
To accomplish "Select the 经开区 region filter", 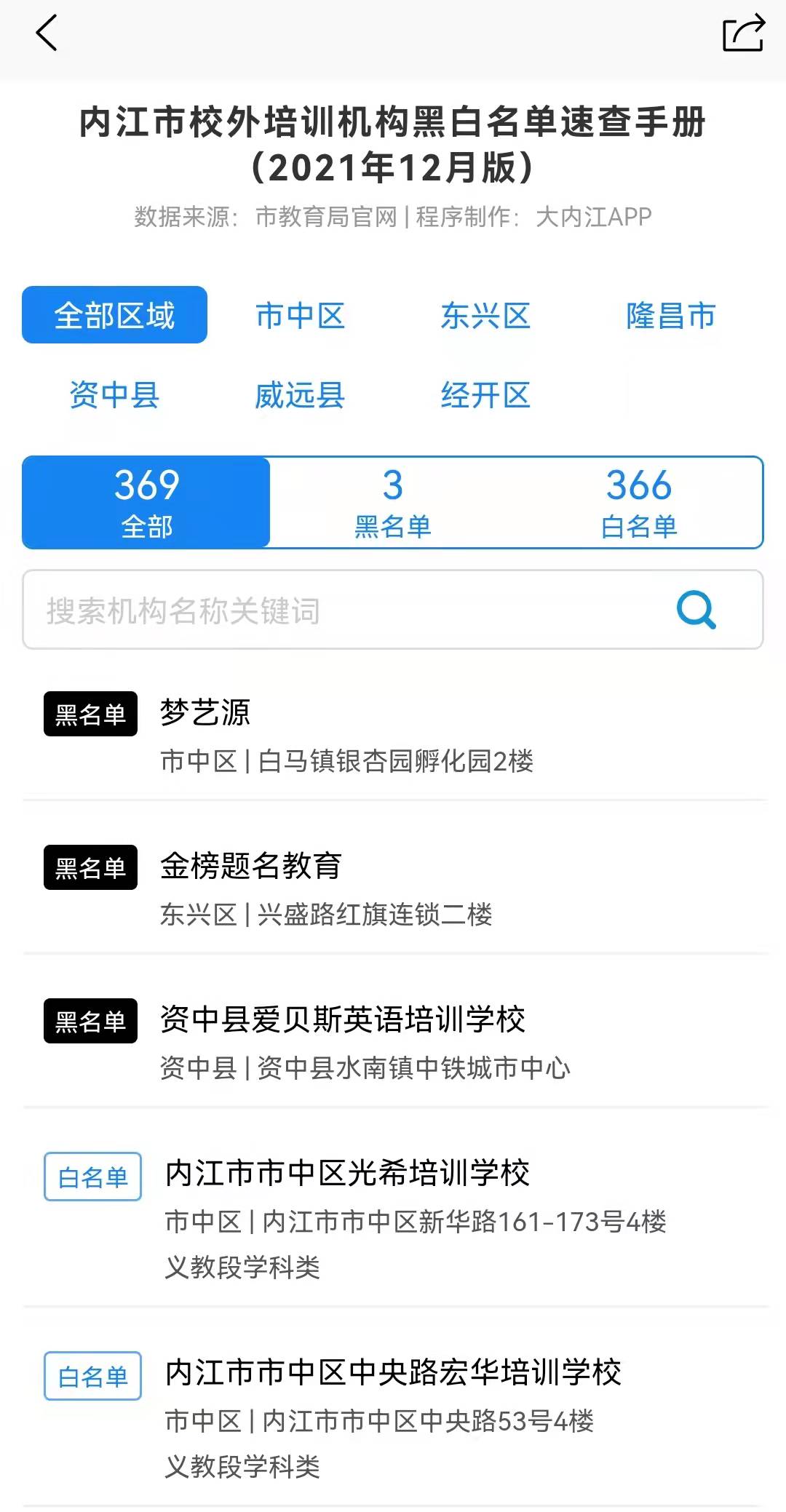I will (x=486, y=395).
